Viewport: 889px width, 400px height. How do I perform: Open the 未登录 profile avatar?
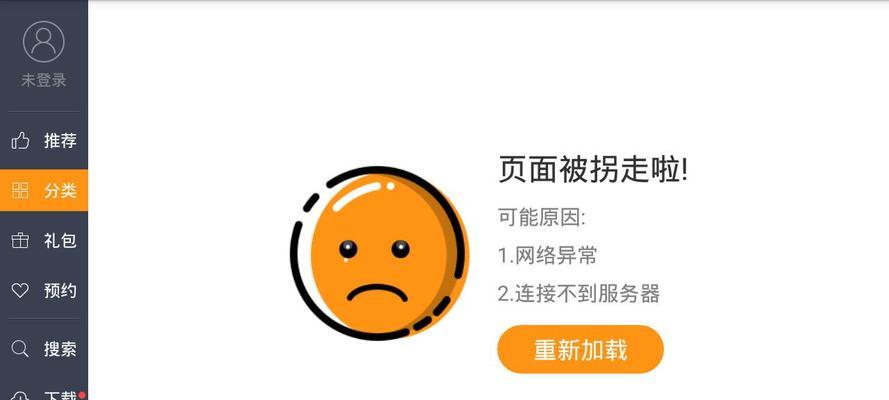pos(43,42)
